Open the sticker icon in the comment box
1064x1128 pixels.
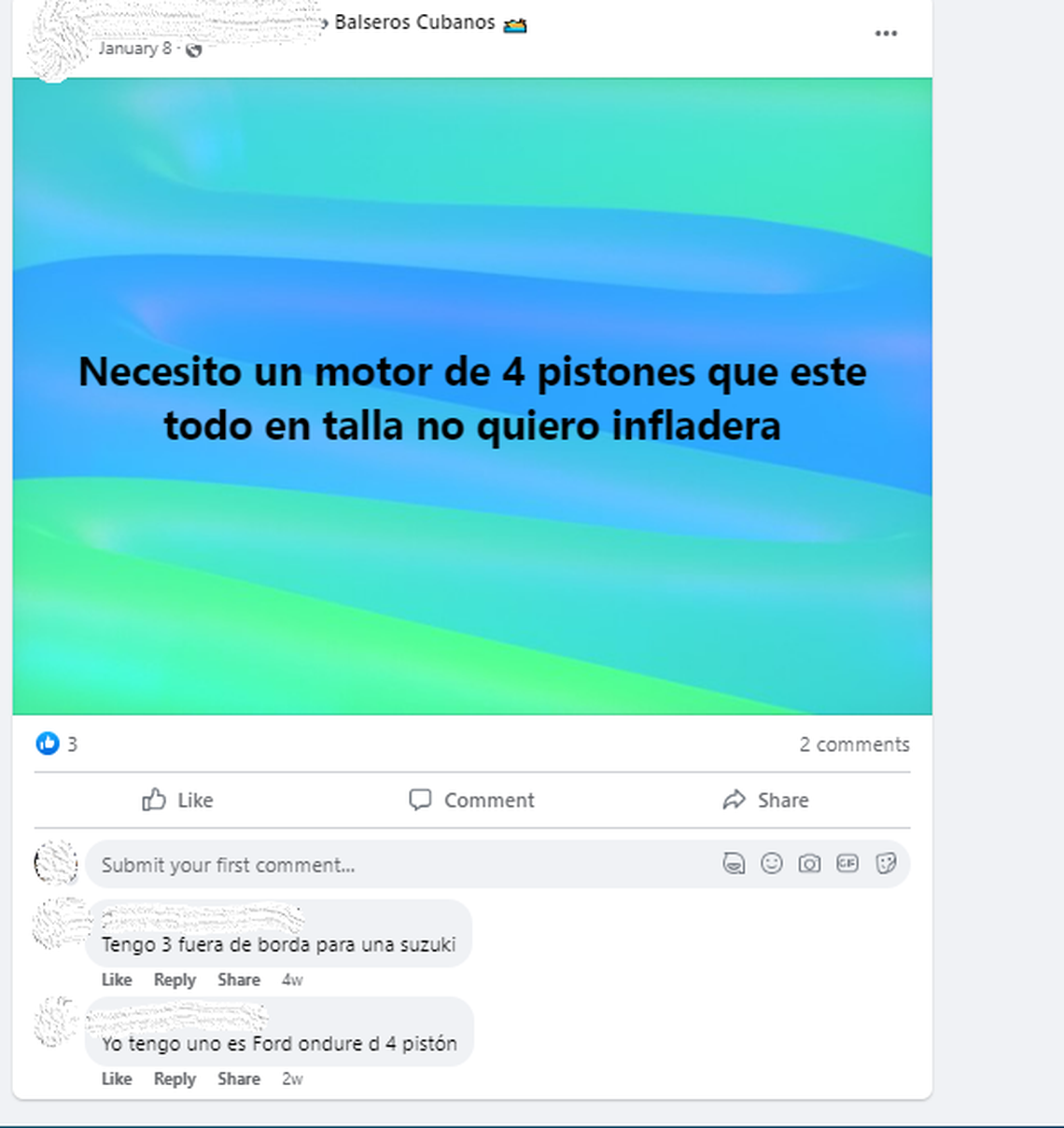point(885,864)
